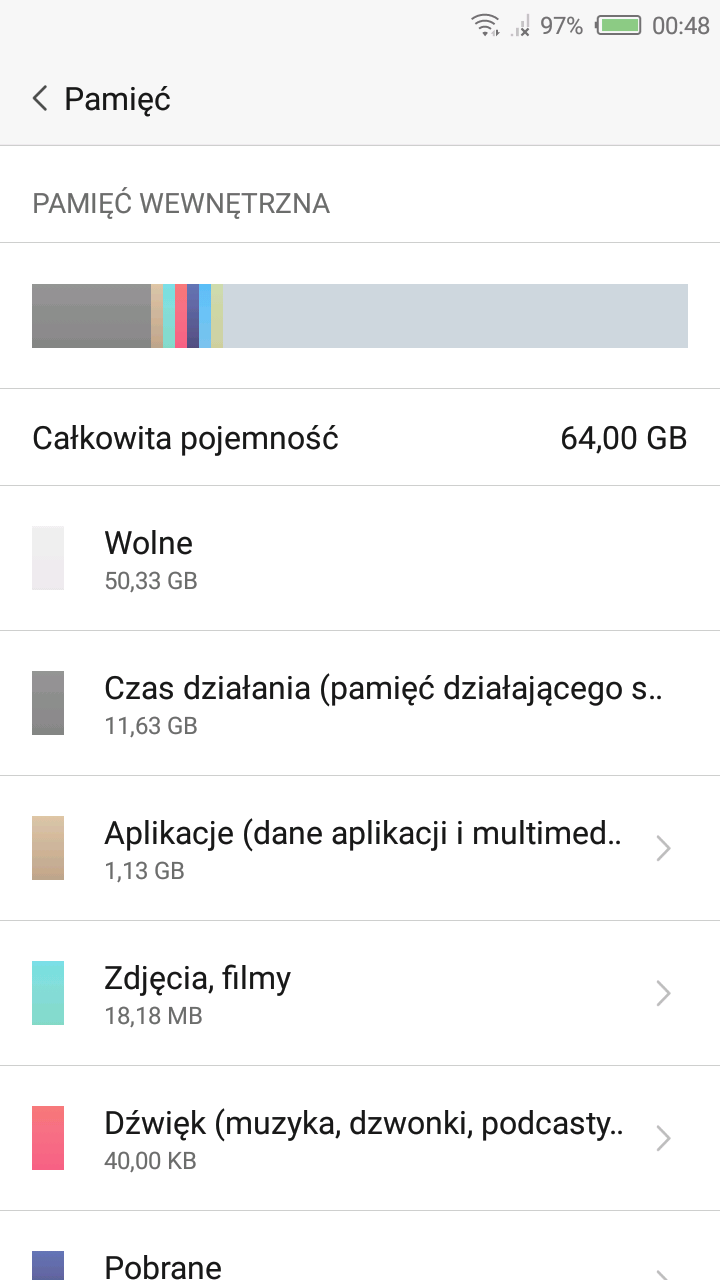Go back from Pamięć screen
This screenshot has width=720, height=1280.
click(x=41, y=99)
